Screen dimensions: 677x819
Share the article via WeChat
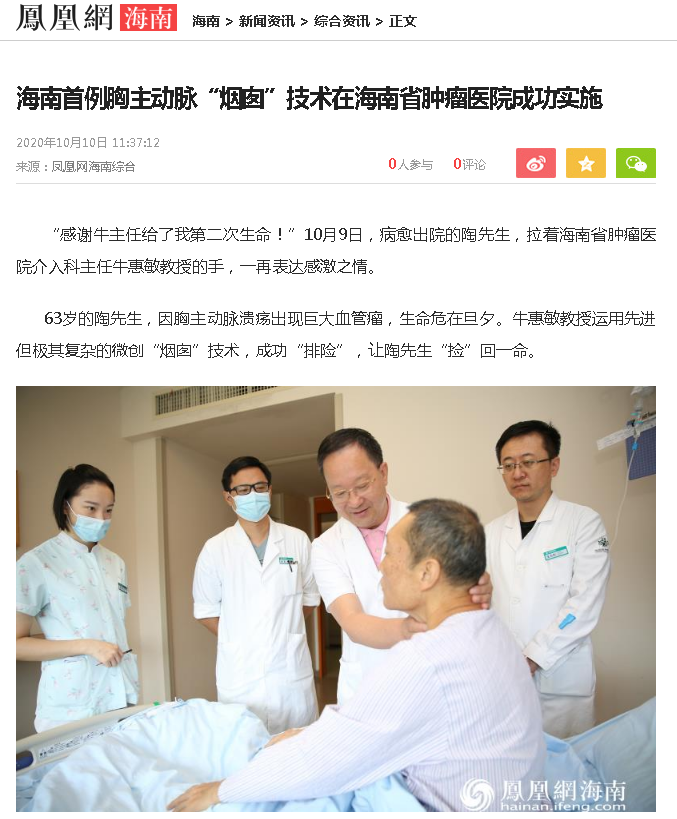pyautogui.click(x=635, y=163)
